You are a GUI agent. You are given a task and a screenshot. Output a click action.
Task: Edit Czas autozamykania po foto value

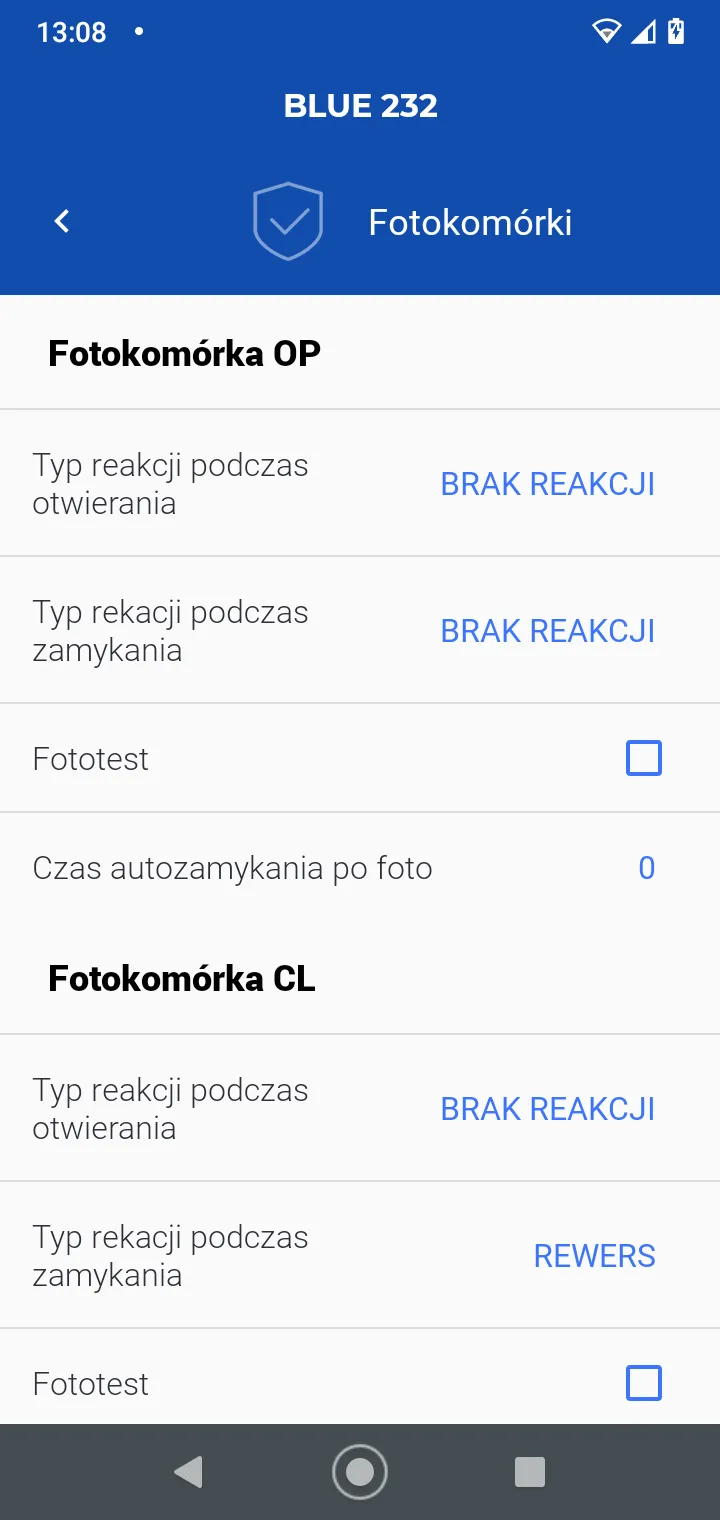tap(646, 868)
